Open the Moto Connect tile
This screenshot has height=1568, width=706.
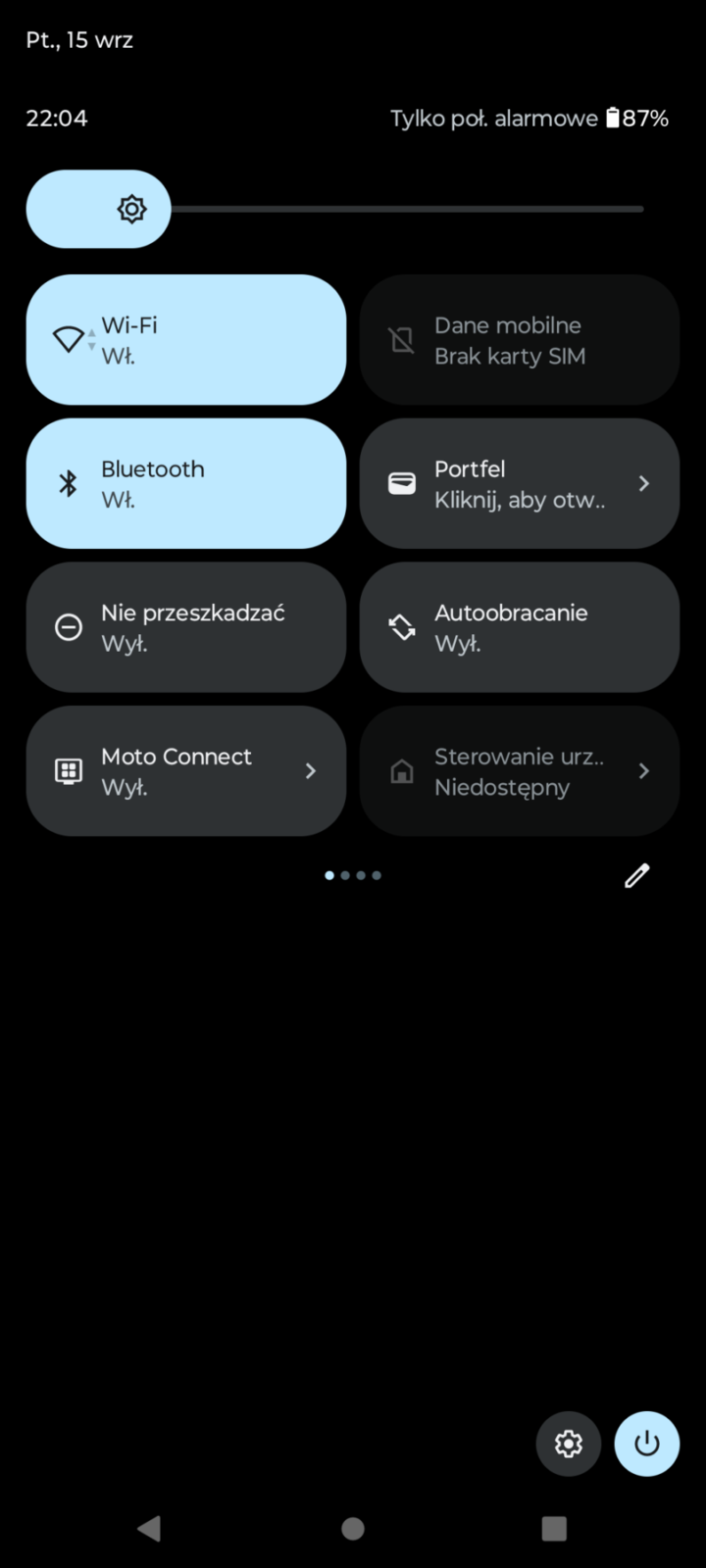tap(185, 771)
